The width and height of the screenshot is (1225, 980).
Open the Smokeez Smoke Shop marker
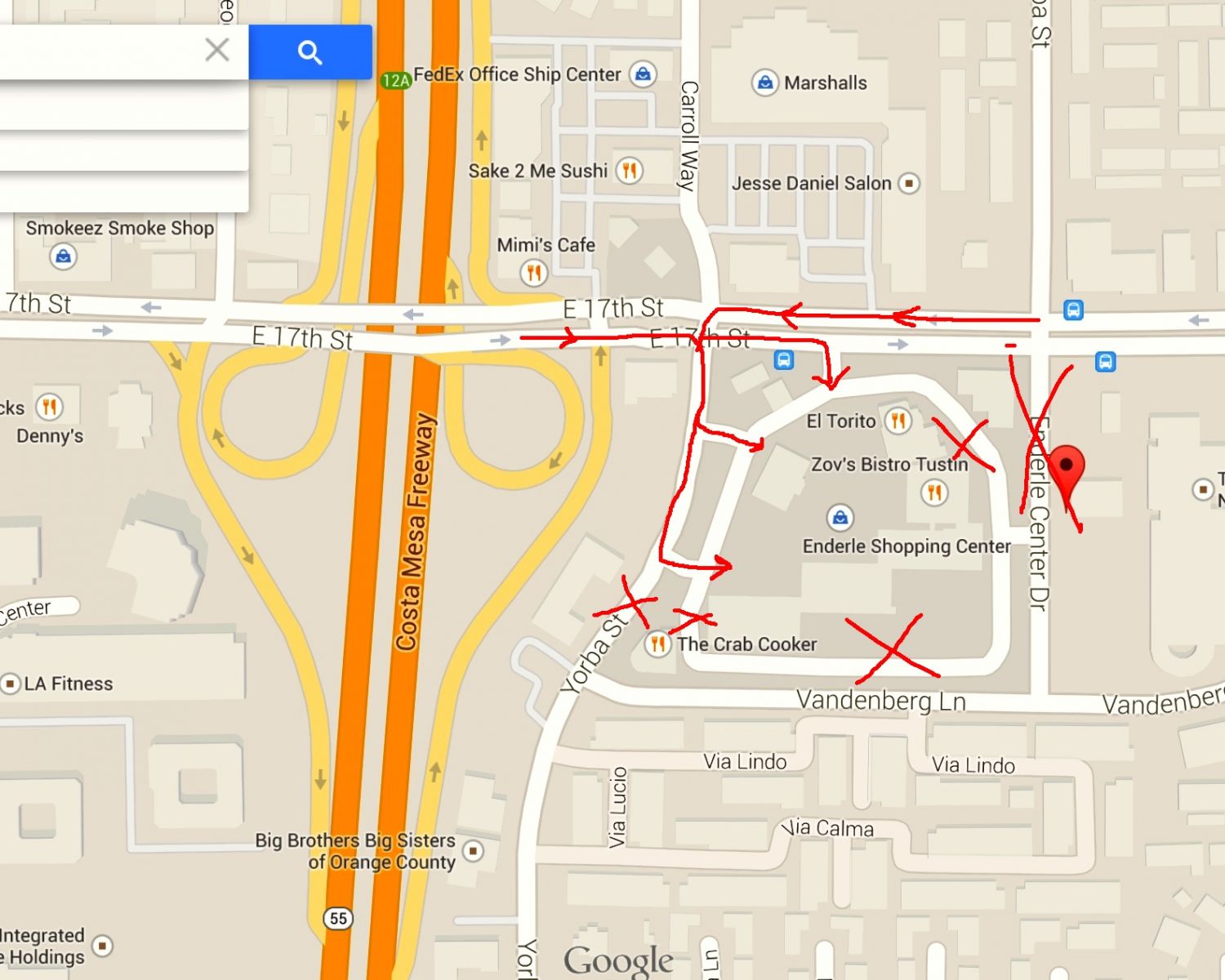[x=63, y=256]
